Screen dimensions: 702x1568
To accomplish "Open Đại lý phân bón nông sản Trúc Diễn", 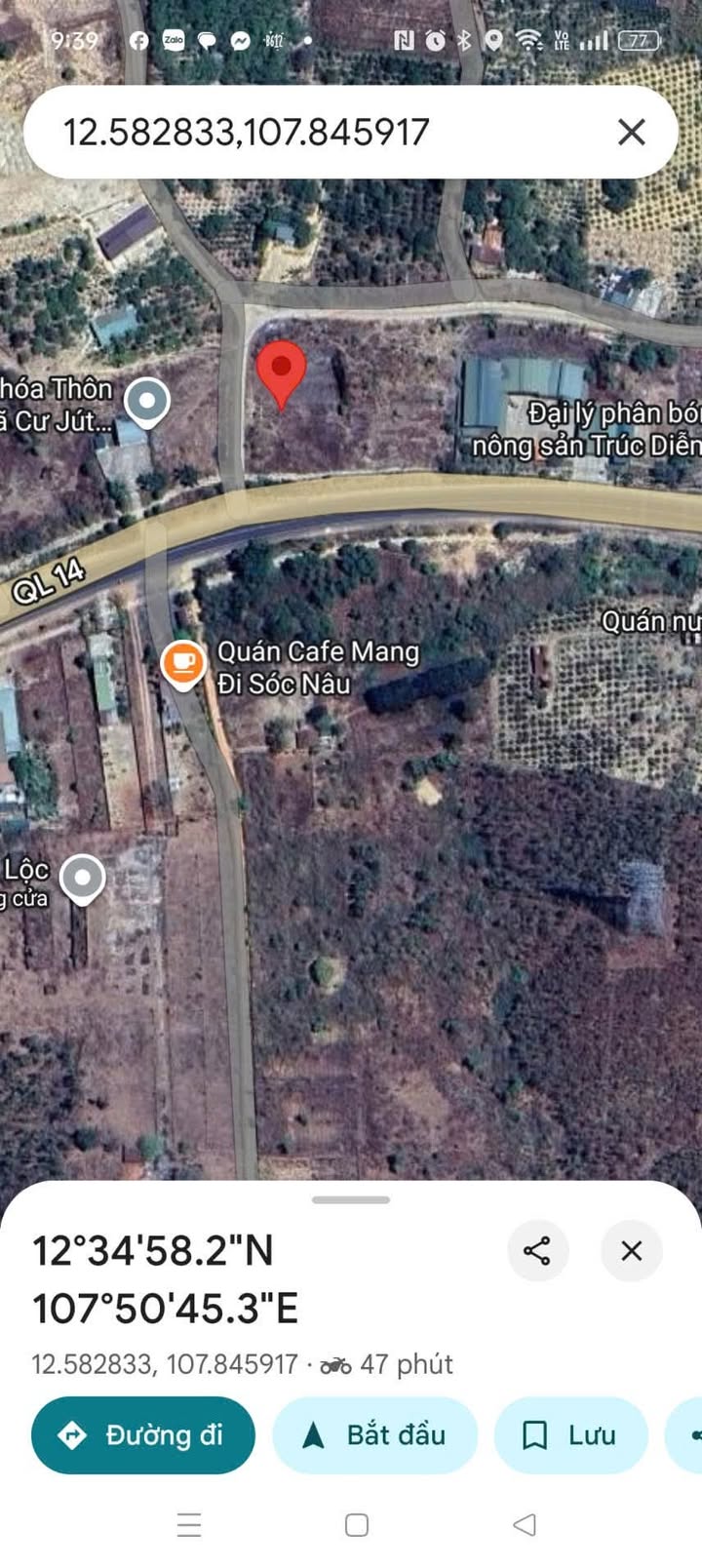I will (x=585, y=429).
